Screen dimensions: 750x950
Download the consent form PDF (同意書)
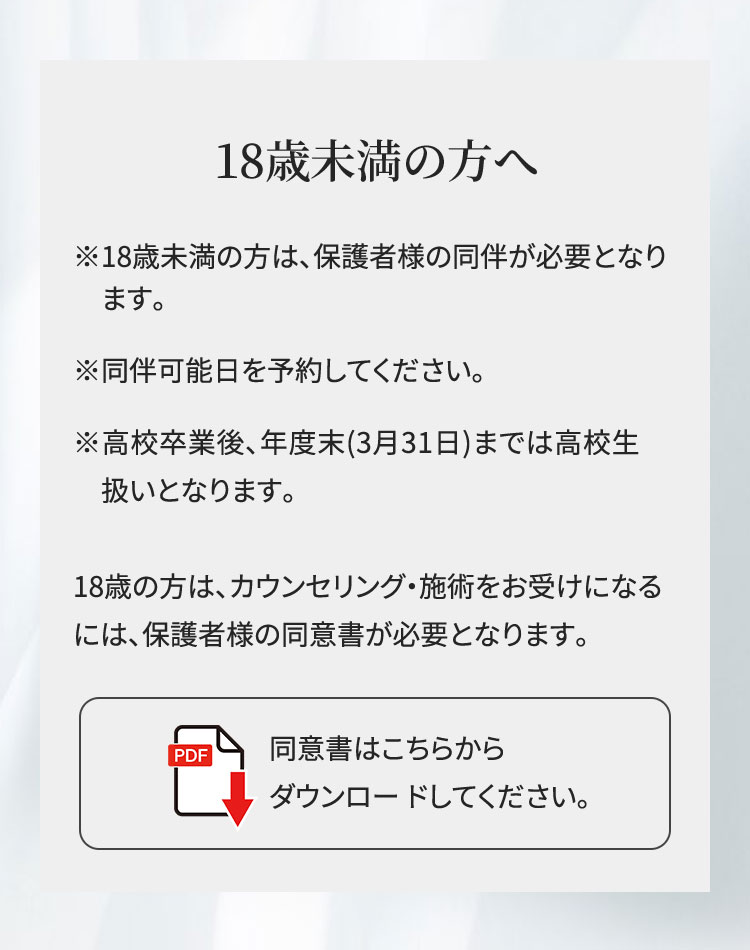(x=375, y=773)
